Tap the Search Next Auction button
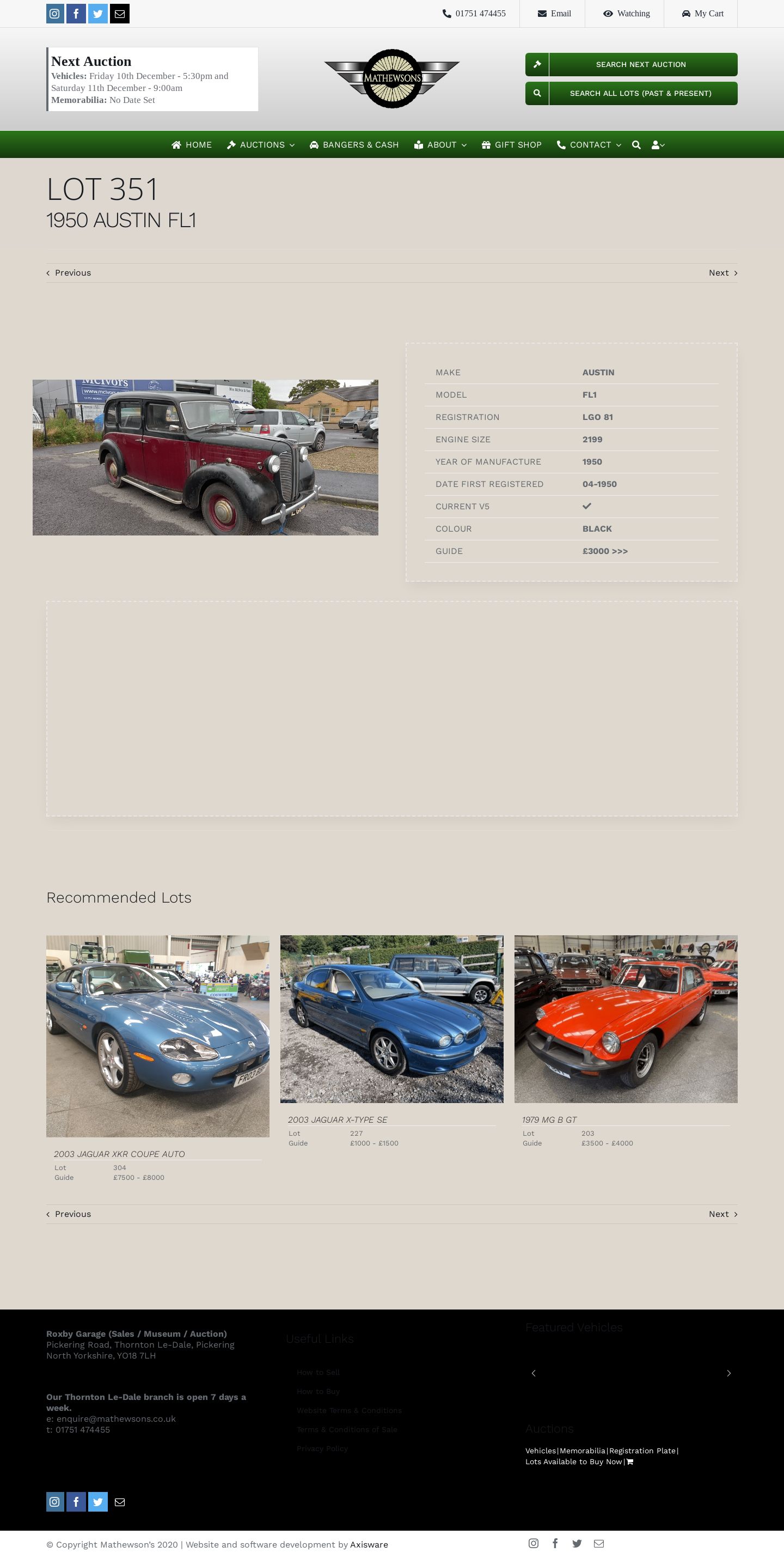 [x=631, y=65]
